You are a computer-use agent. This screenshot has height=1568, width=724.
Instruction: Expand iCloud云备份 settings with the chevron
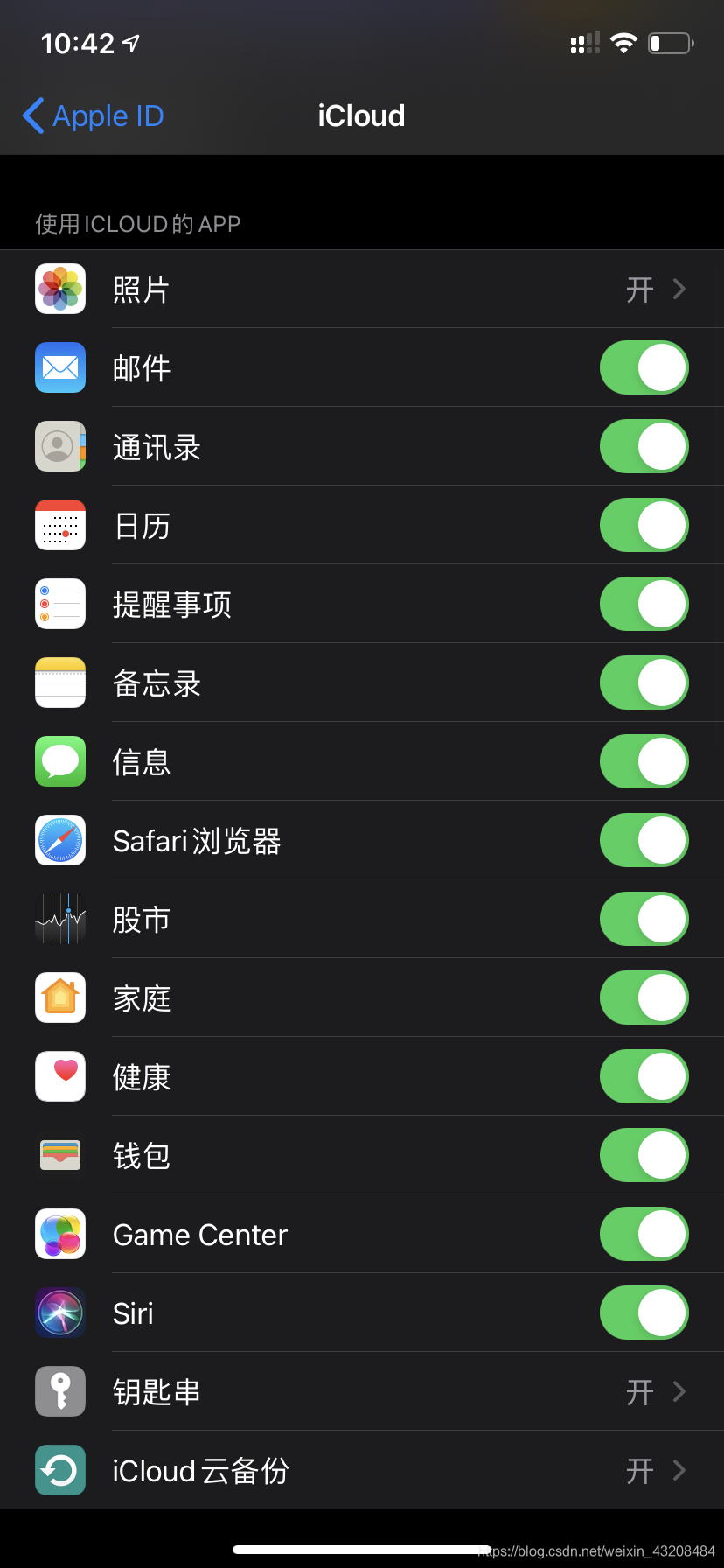click(681, 1471)
